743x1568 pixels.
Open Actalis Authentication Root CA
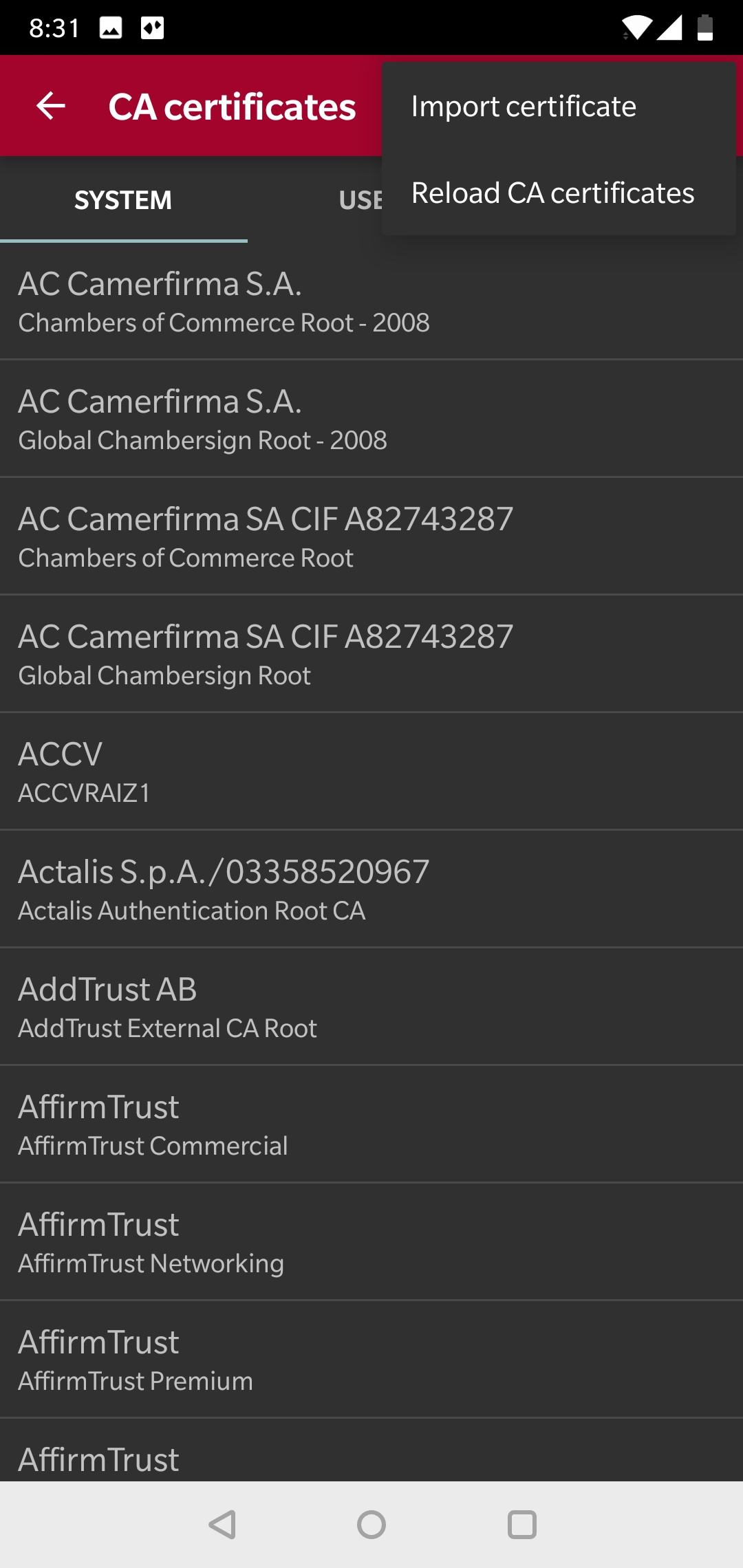tap(371, 889)
